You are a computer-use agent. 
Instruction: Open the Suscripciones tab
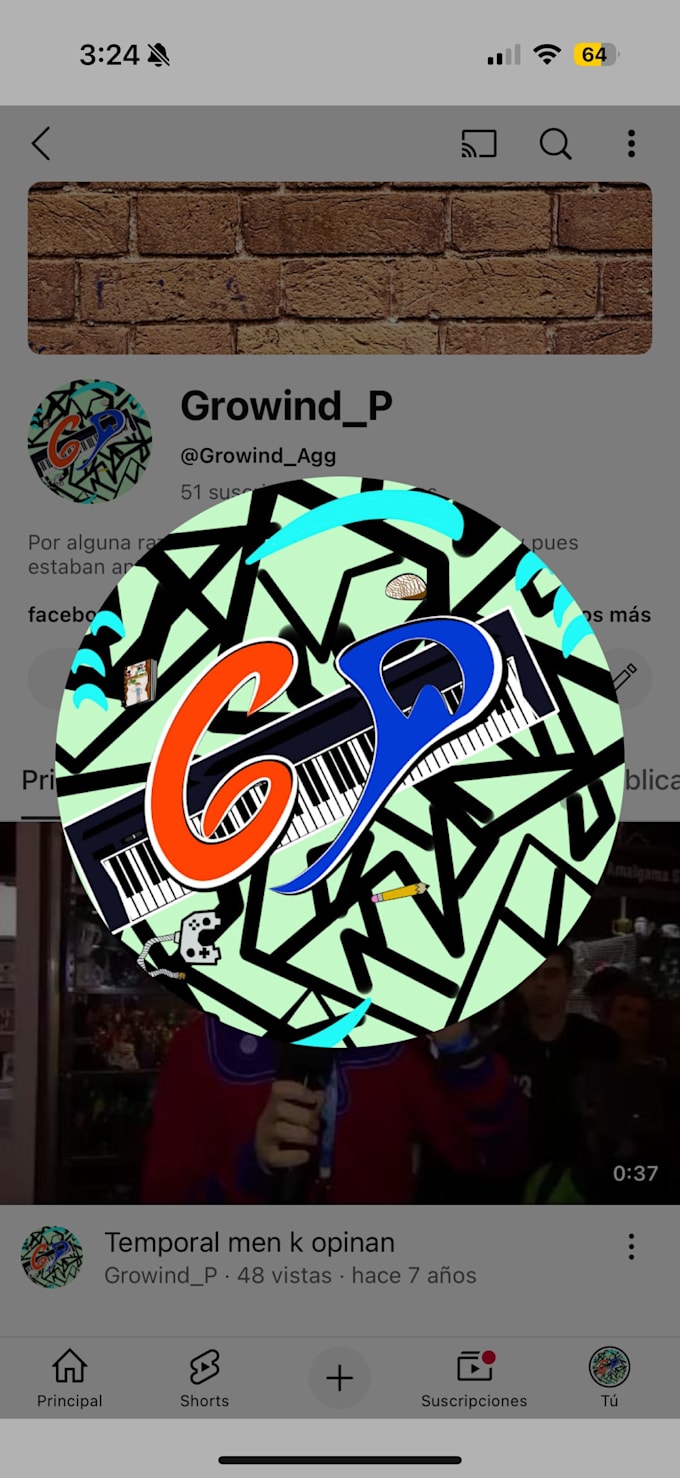tap(474, 1378)
